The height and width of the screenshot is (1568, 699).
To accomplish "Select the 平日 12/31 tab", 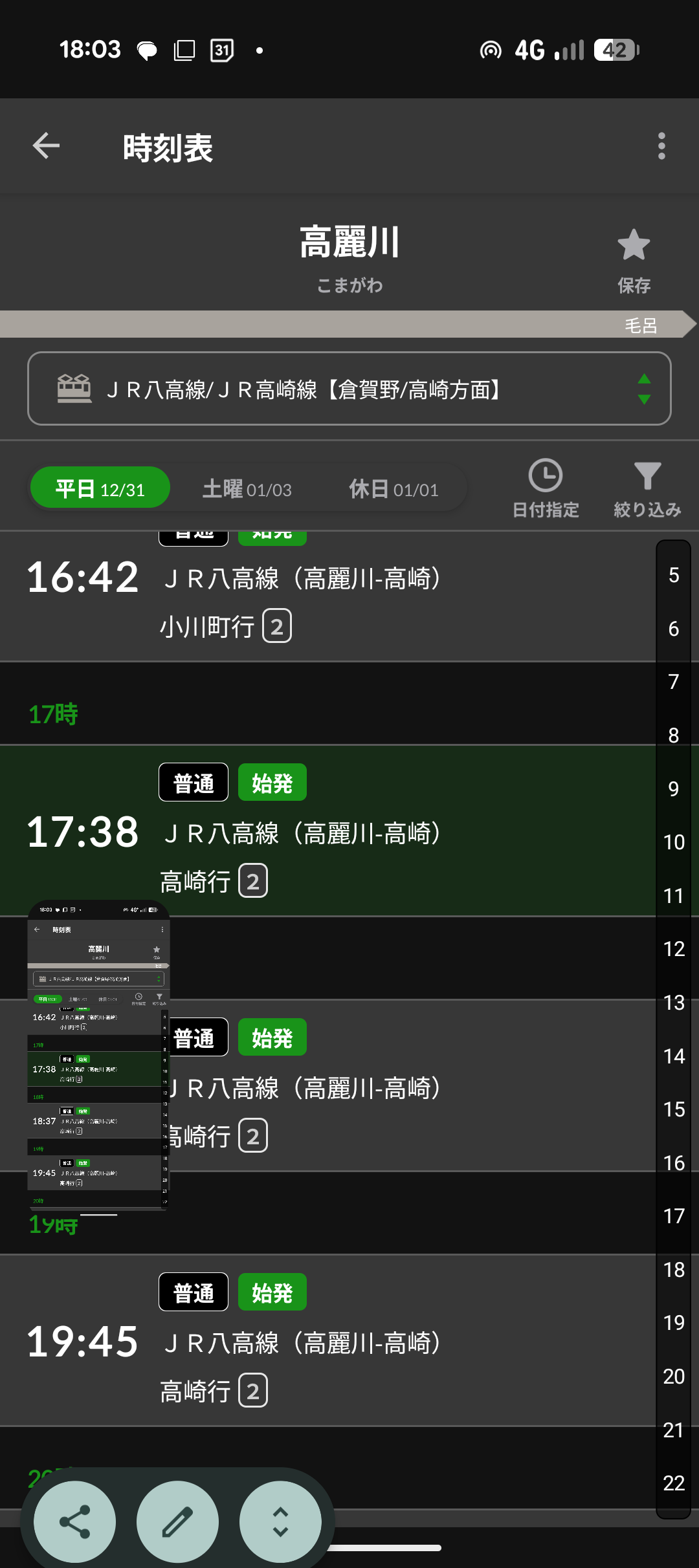I will (x=100, y=489).
